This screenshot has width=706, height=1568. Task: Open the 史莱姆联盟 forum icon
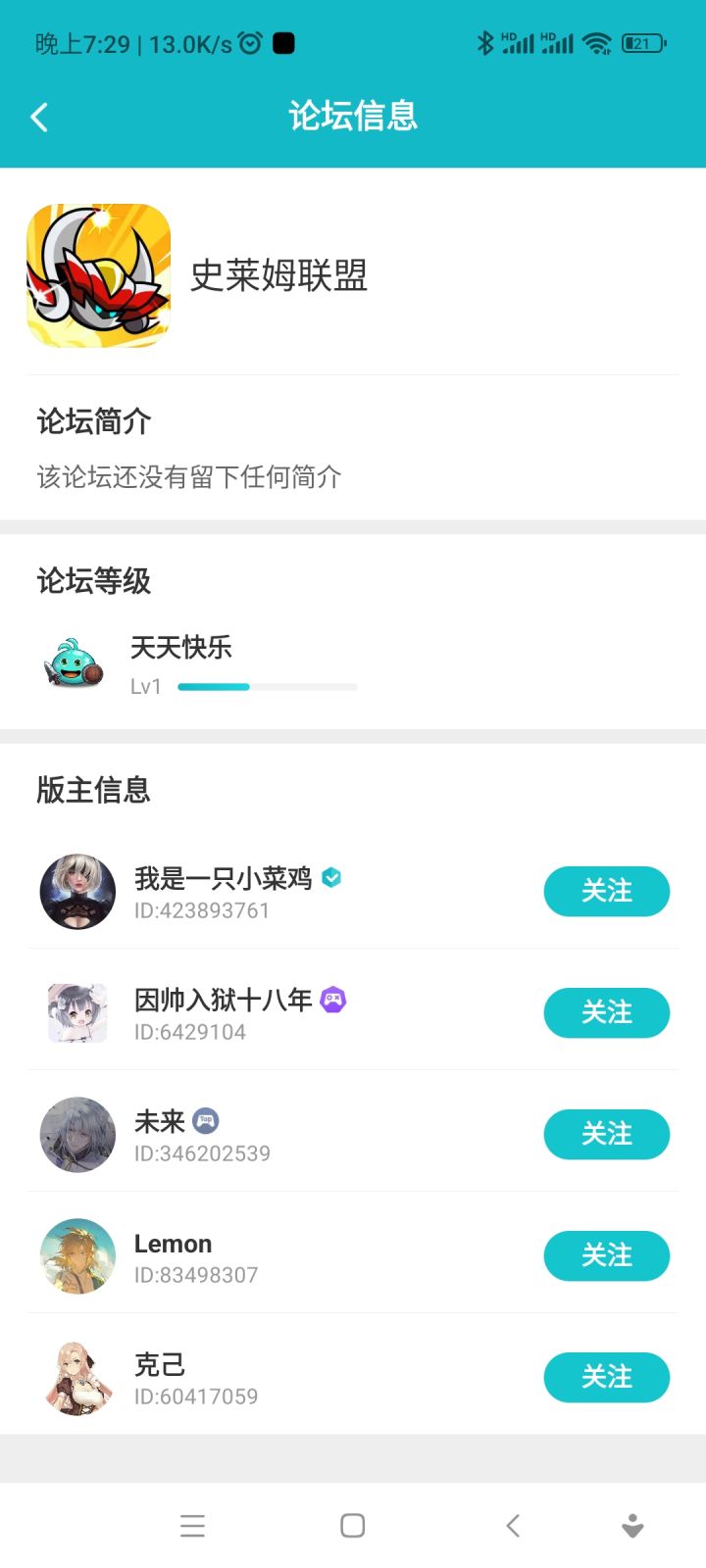click(98, 275)
